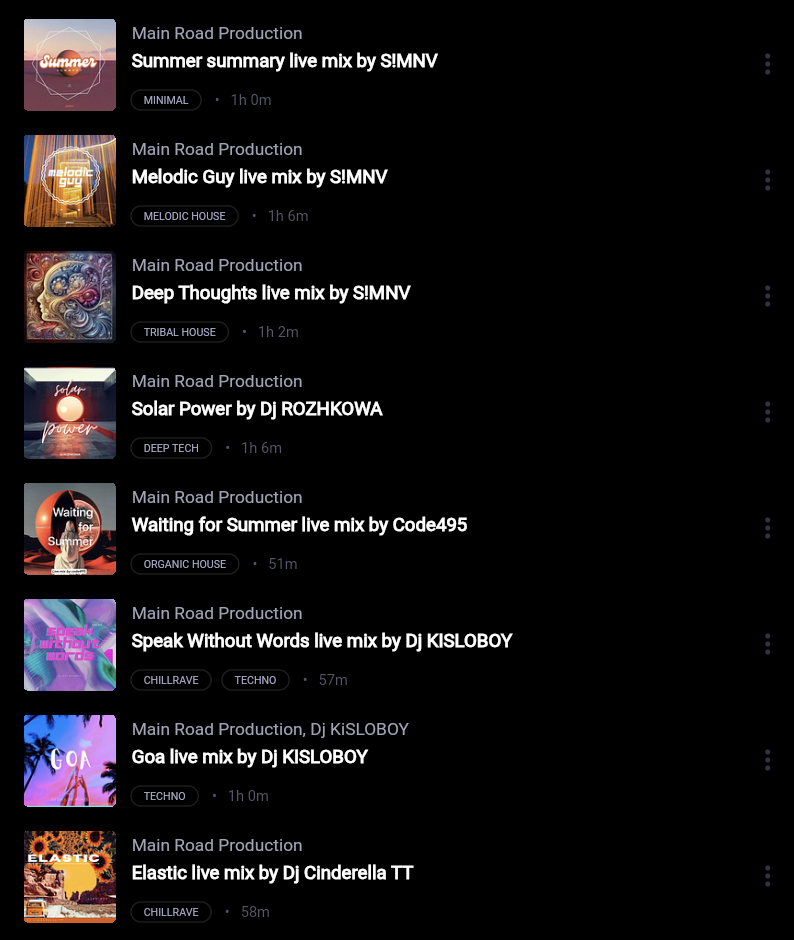
Task: Open Melodic Guy live mix by S!MNV
Action: tap(259, 177)
